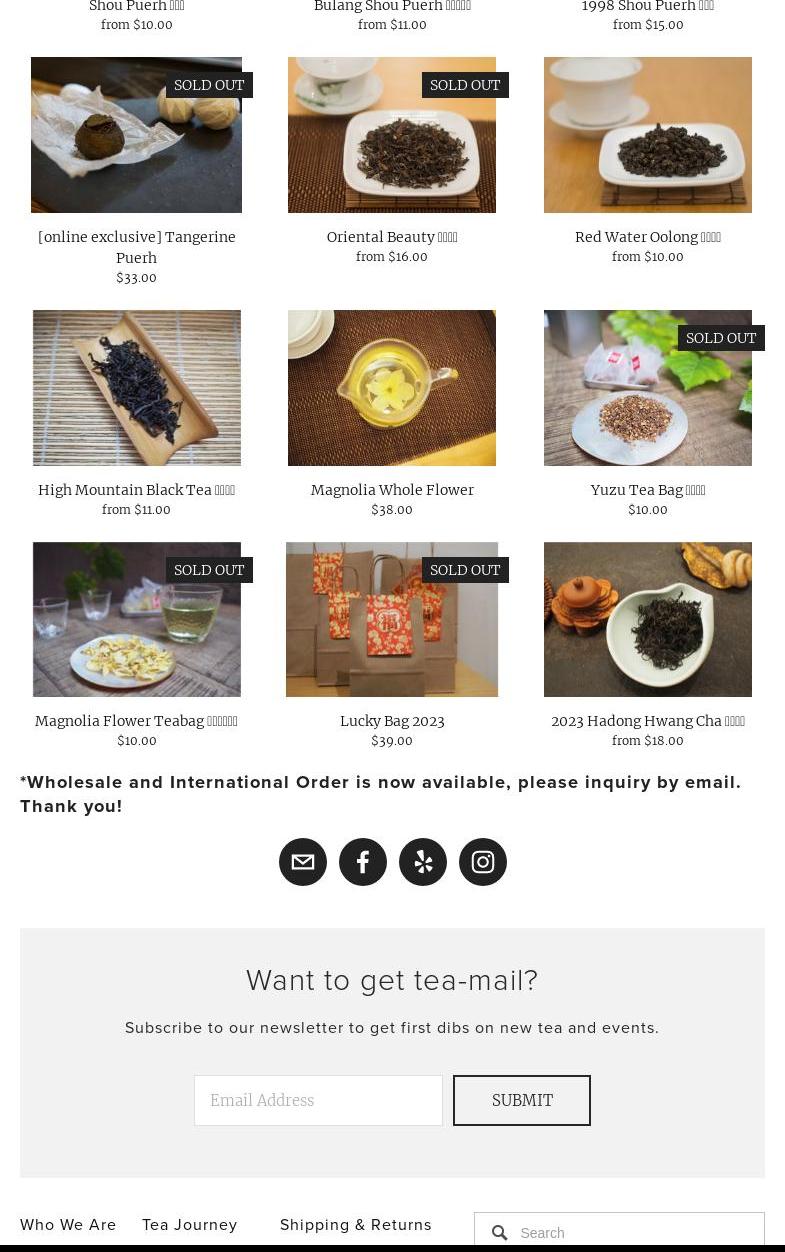View the Magnolia Flower Teabag product

tap(137, 620)
